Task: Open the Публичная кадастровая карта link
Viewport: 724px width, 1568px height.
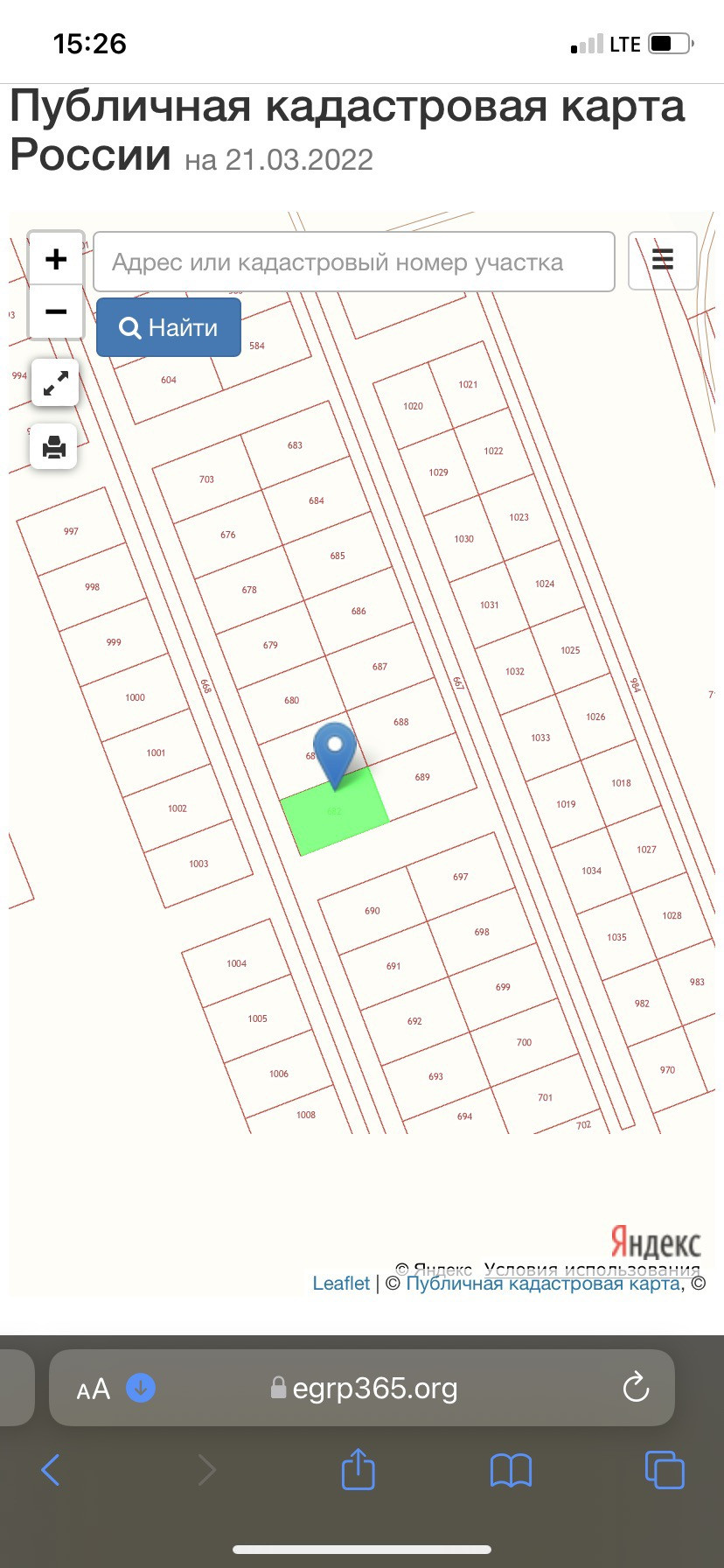Action: tap(542, 1284)
